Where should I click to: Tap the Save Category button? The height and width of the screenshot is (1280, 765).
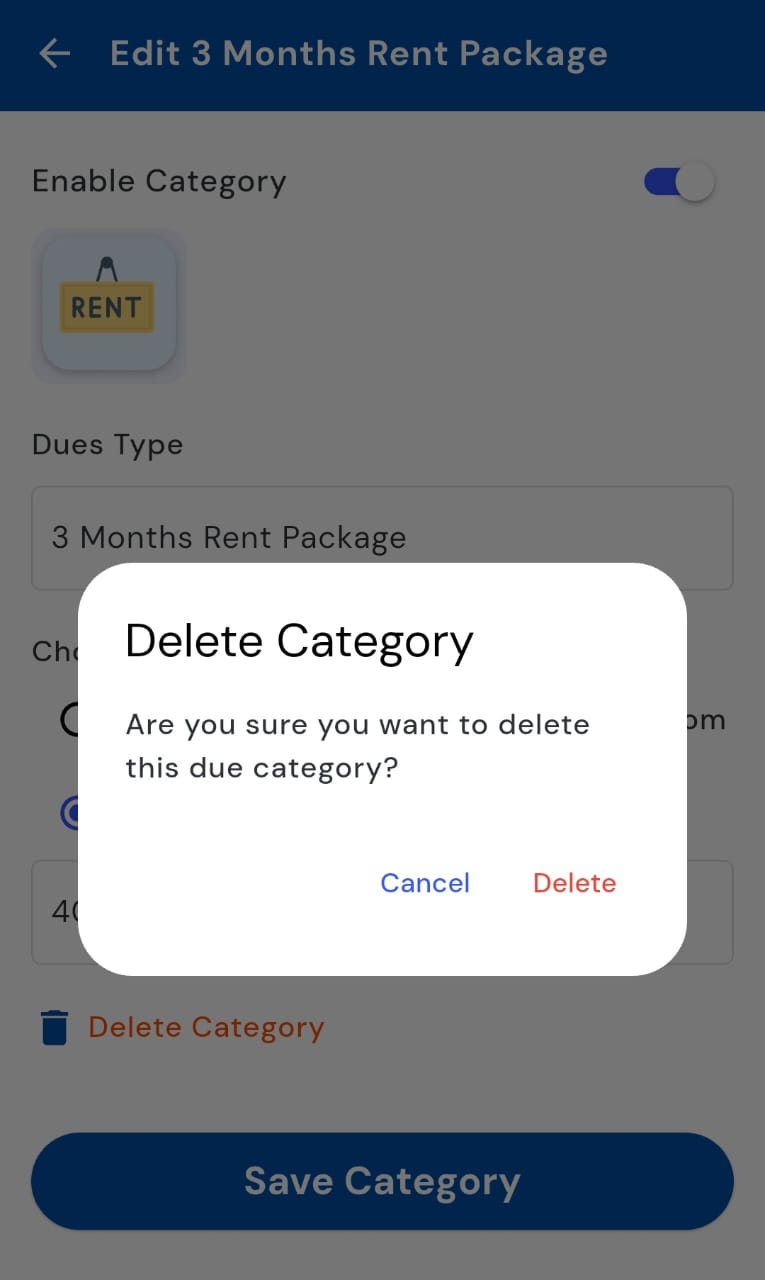pos(382,1181)
